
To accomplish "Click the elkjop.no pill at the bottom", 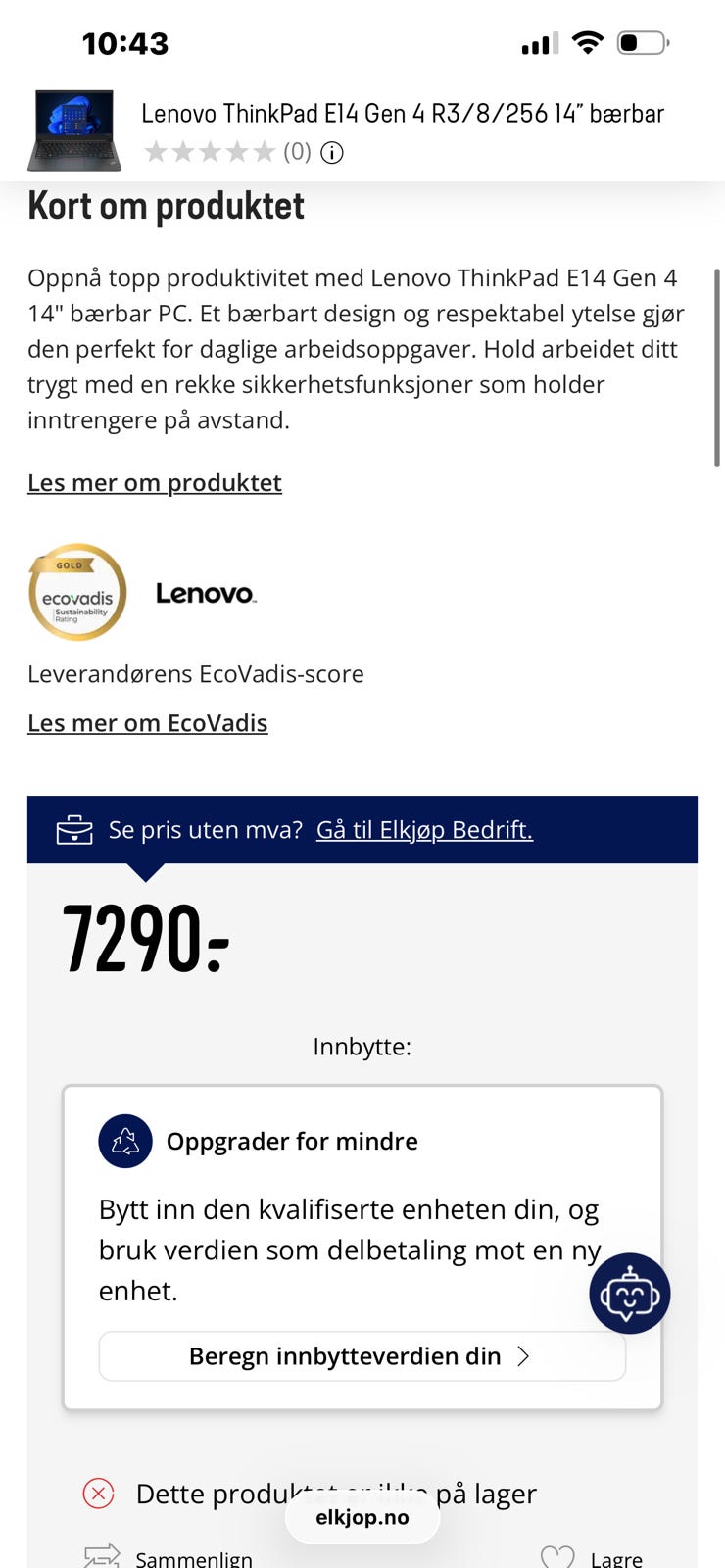I will coord(362,1516).
